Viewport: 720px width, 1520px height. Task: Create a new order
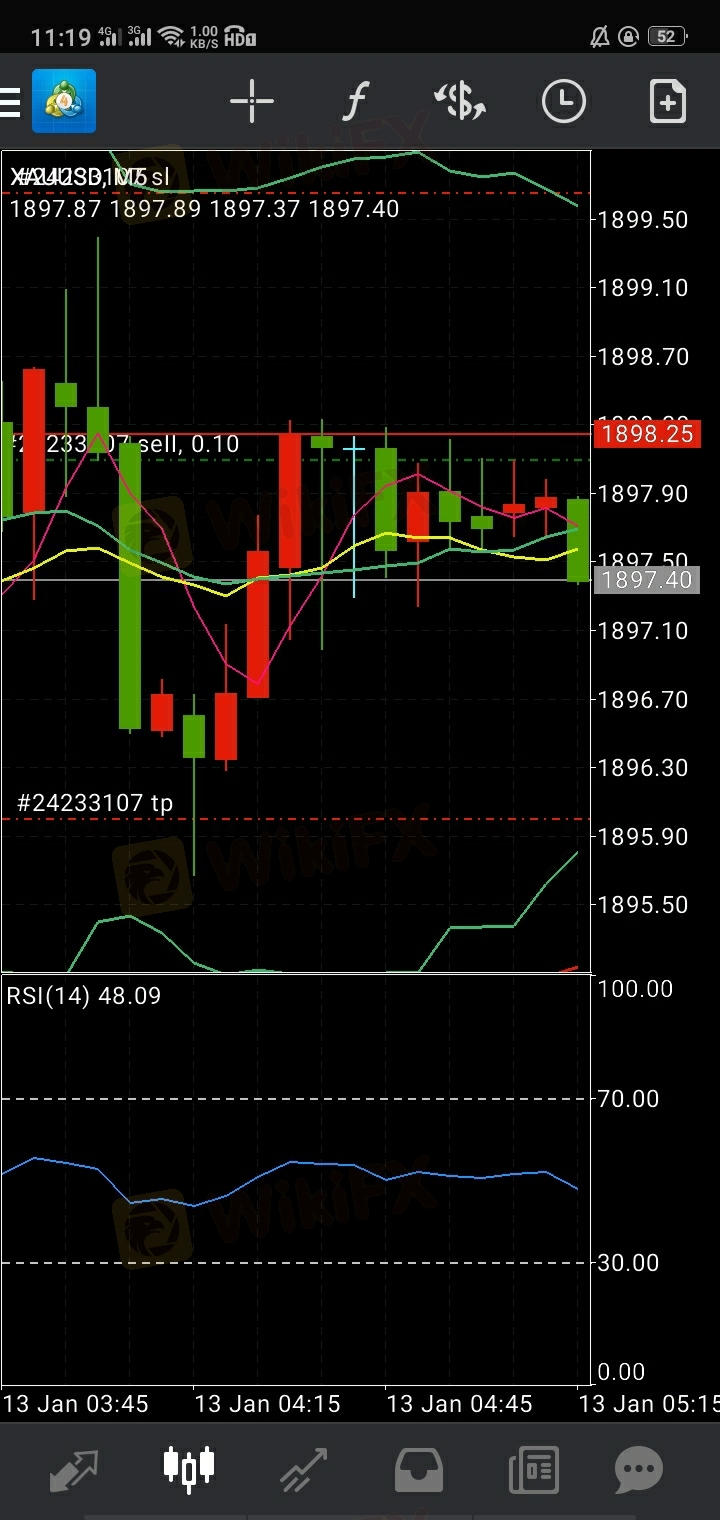(x=668, y=101)
